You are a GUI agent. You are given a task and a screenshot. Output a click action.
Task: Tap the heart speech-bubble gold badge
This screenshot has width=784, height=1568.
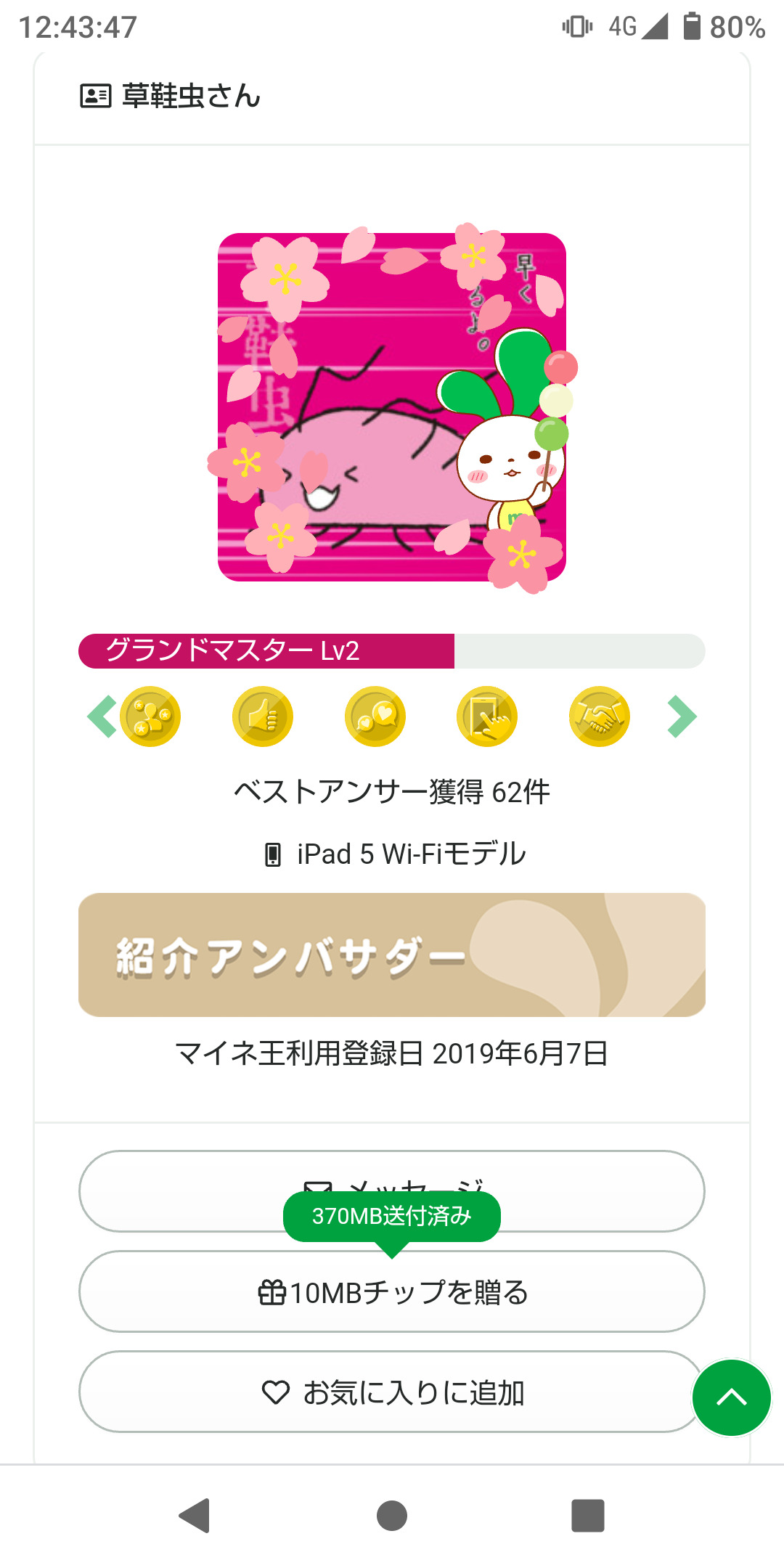[x=375, y=716]
